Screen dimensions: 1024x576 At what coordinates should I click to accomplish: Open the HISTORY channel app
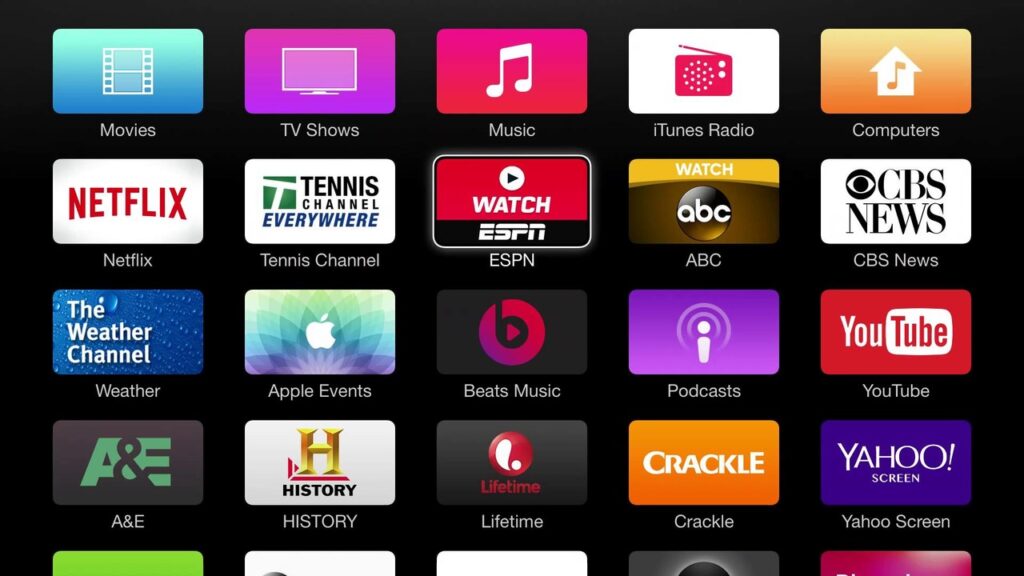point(320,462)
